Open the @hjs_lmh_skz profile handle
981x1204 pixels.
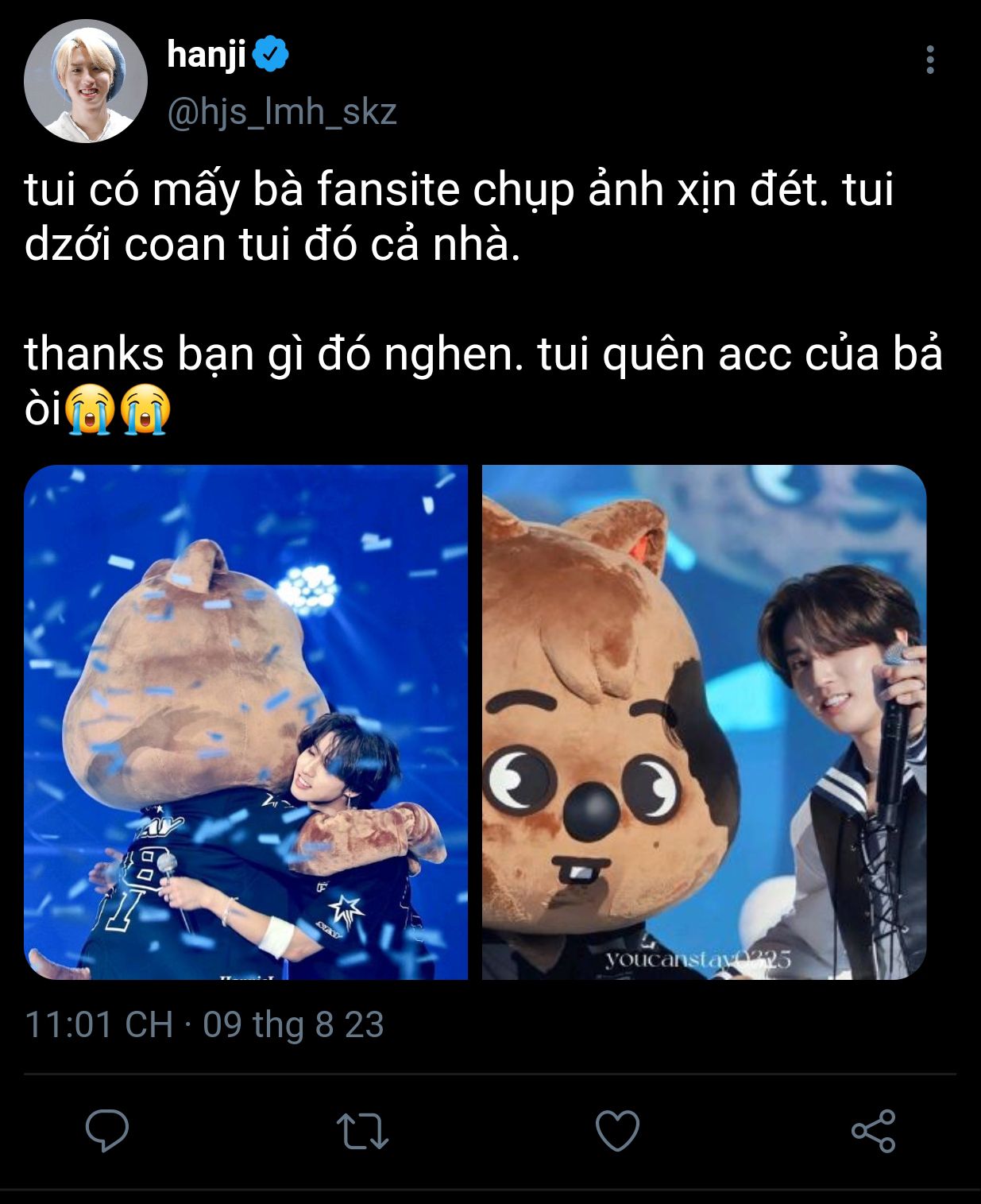point(281,112)
